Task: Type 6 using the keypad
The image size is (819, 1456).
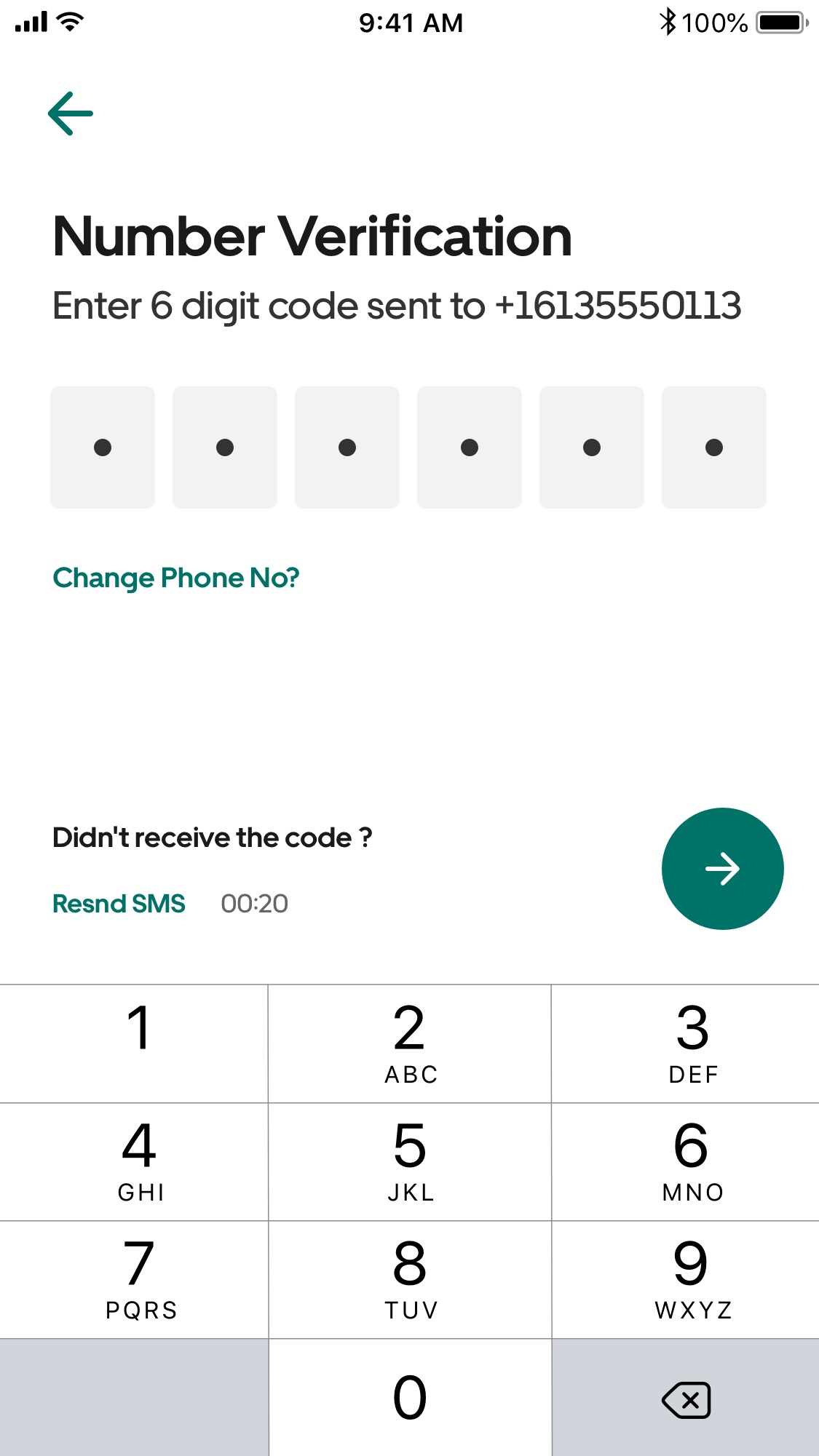Action: [x=686, y=1162]
